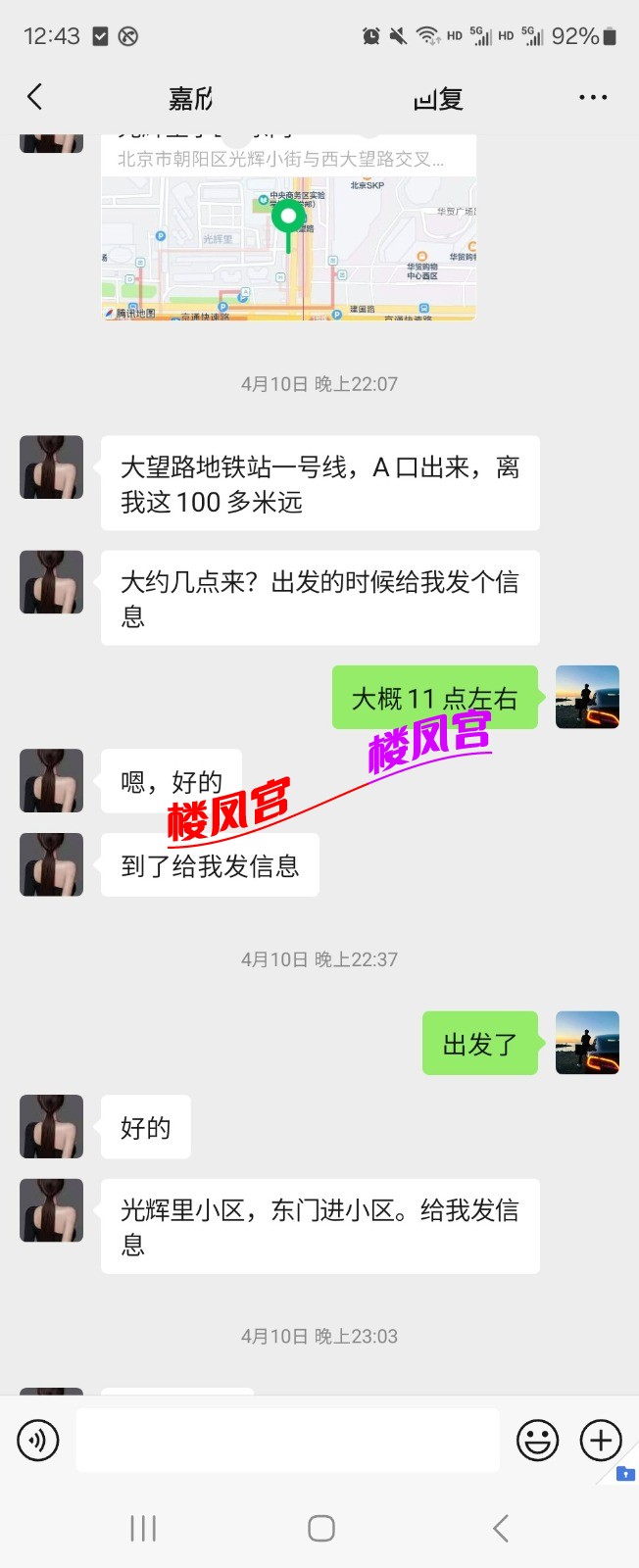Show recent apps

tap(143, 1528)
